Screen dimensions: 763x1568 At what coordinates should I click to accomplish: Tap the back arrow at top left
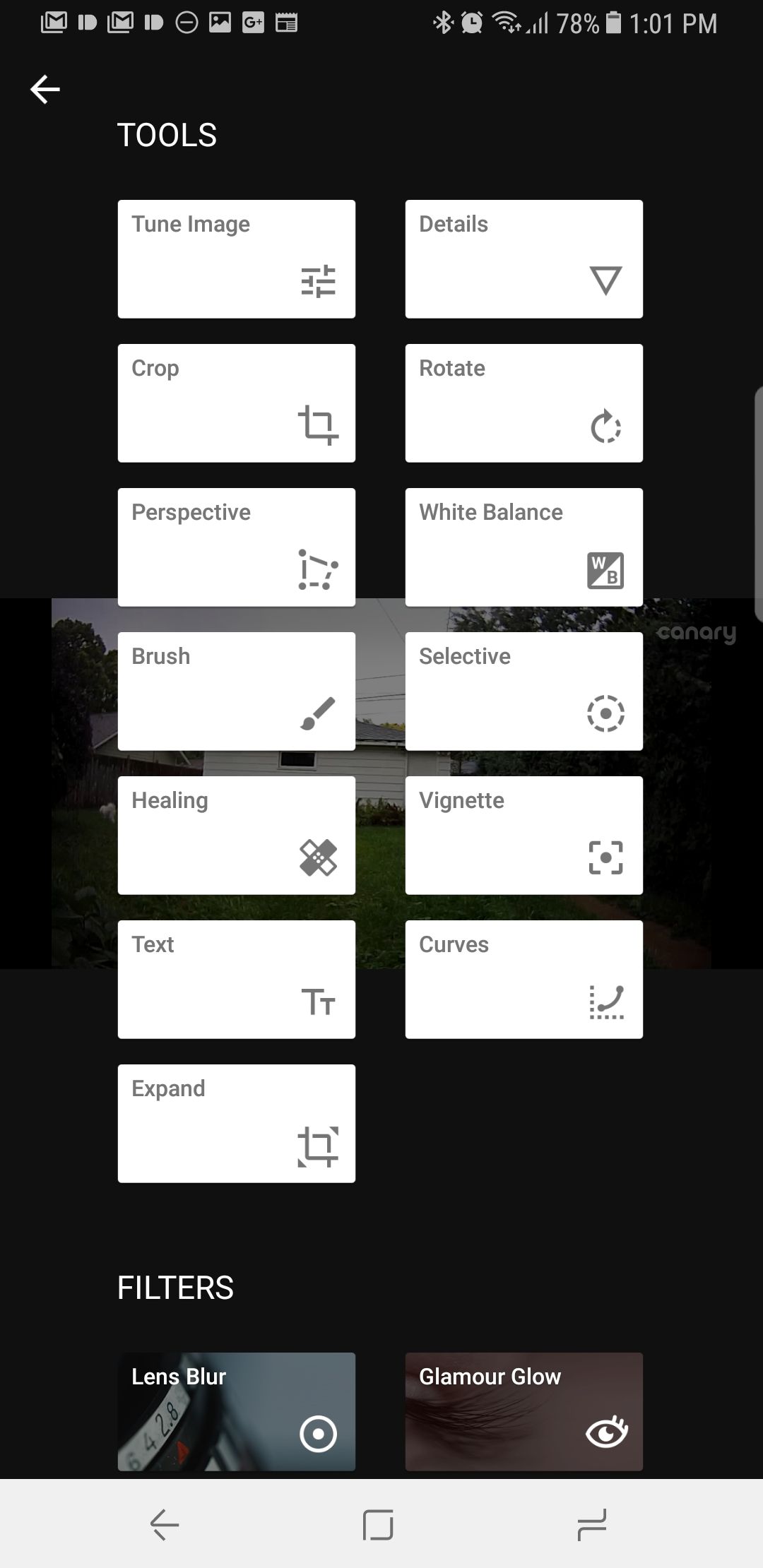coord(45,89)
